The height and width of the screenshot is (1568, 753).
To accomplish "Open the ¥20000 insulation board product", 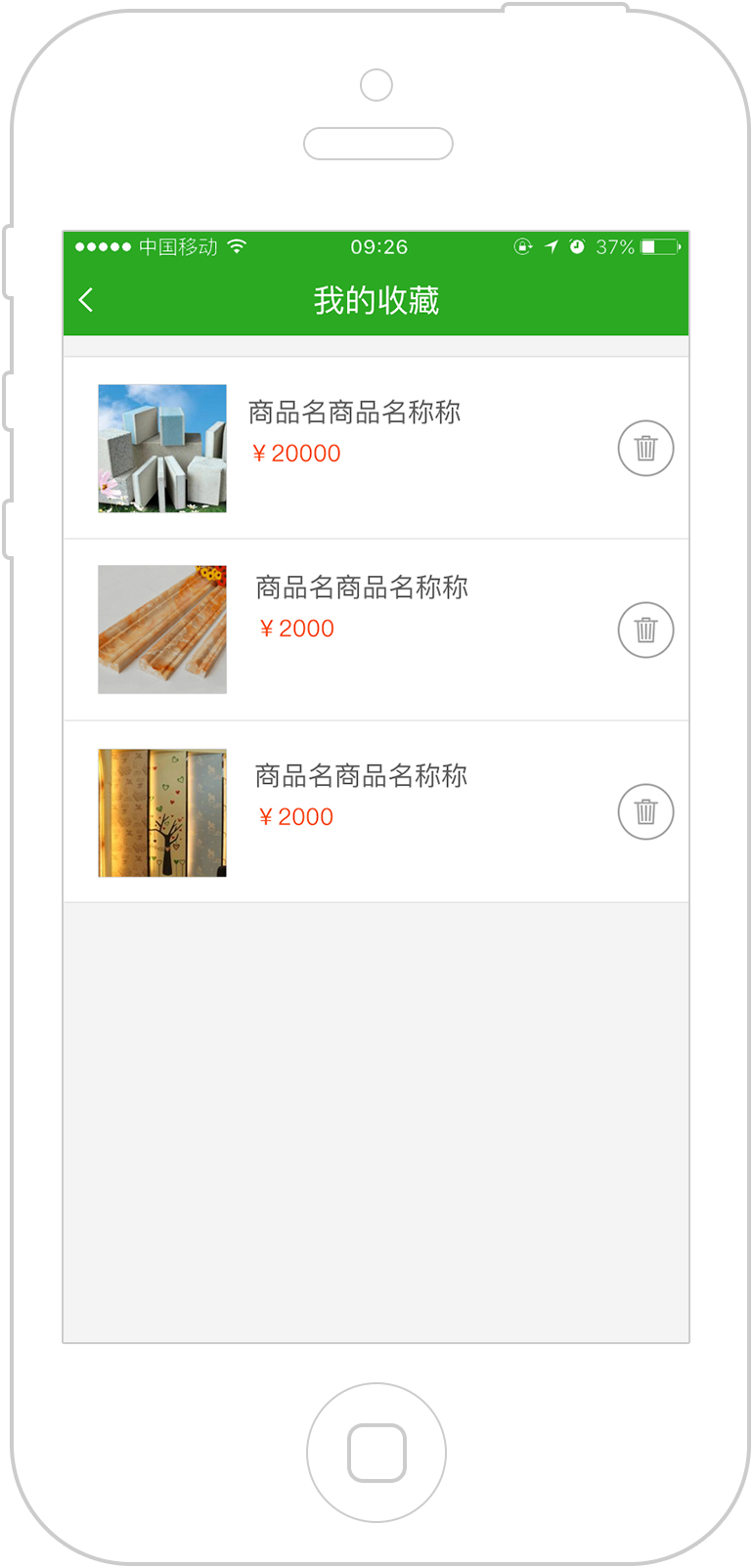I will click(376, 449).
